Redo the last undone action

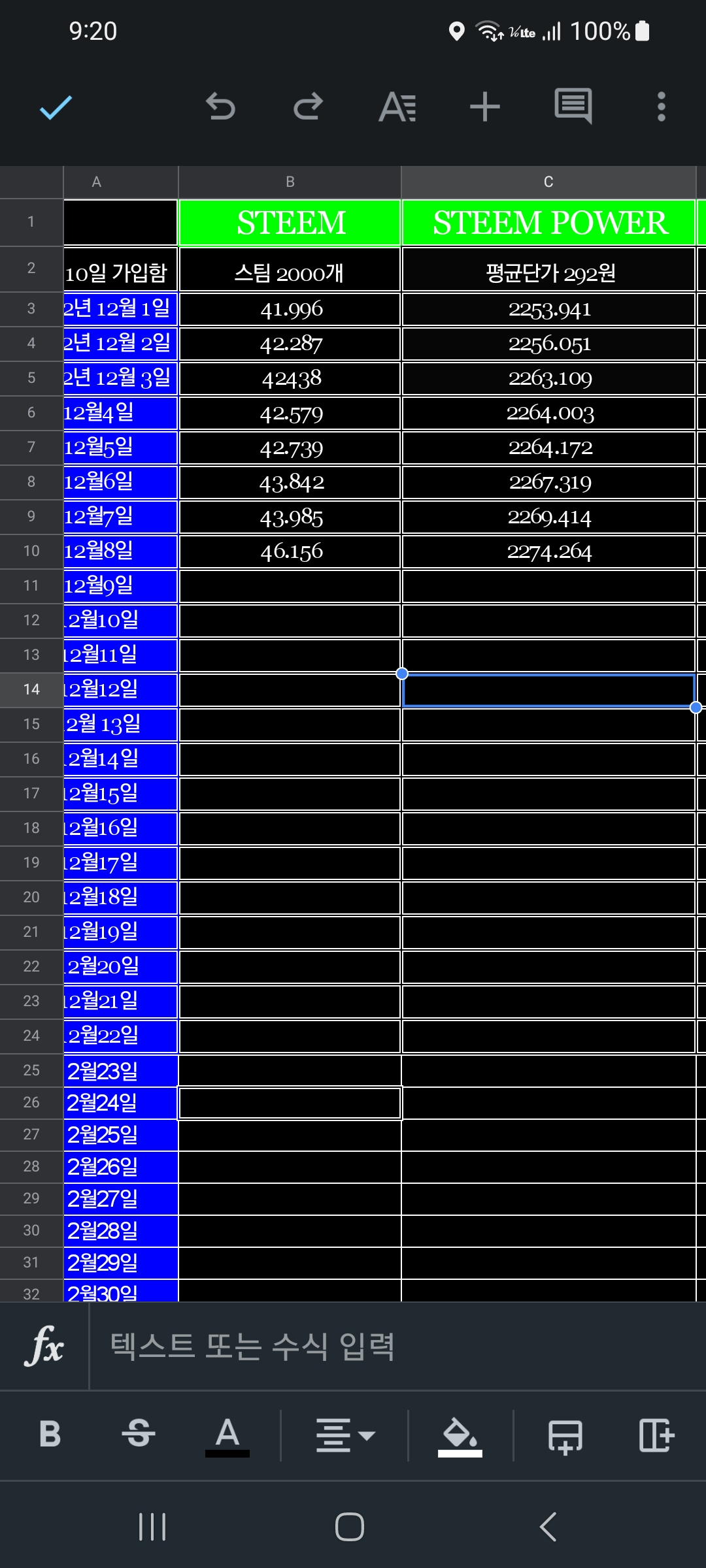(x=308, y=106)
